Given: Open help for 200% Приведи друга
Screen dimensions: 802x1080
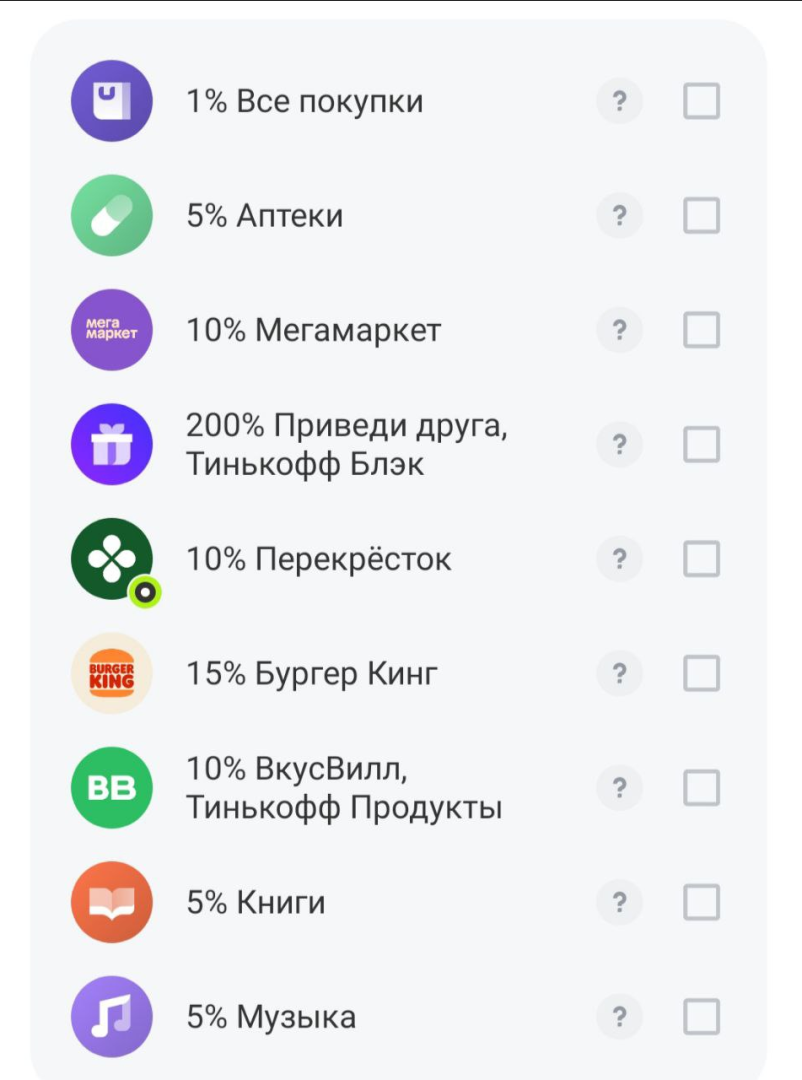Looking at the screenshot, I should click(x=621, y=444).
